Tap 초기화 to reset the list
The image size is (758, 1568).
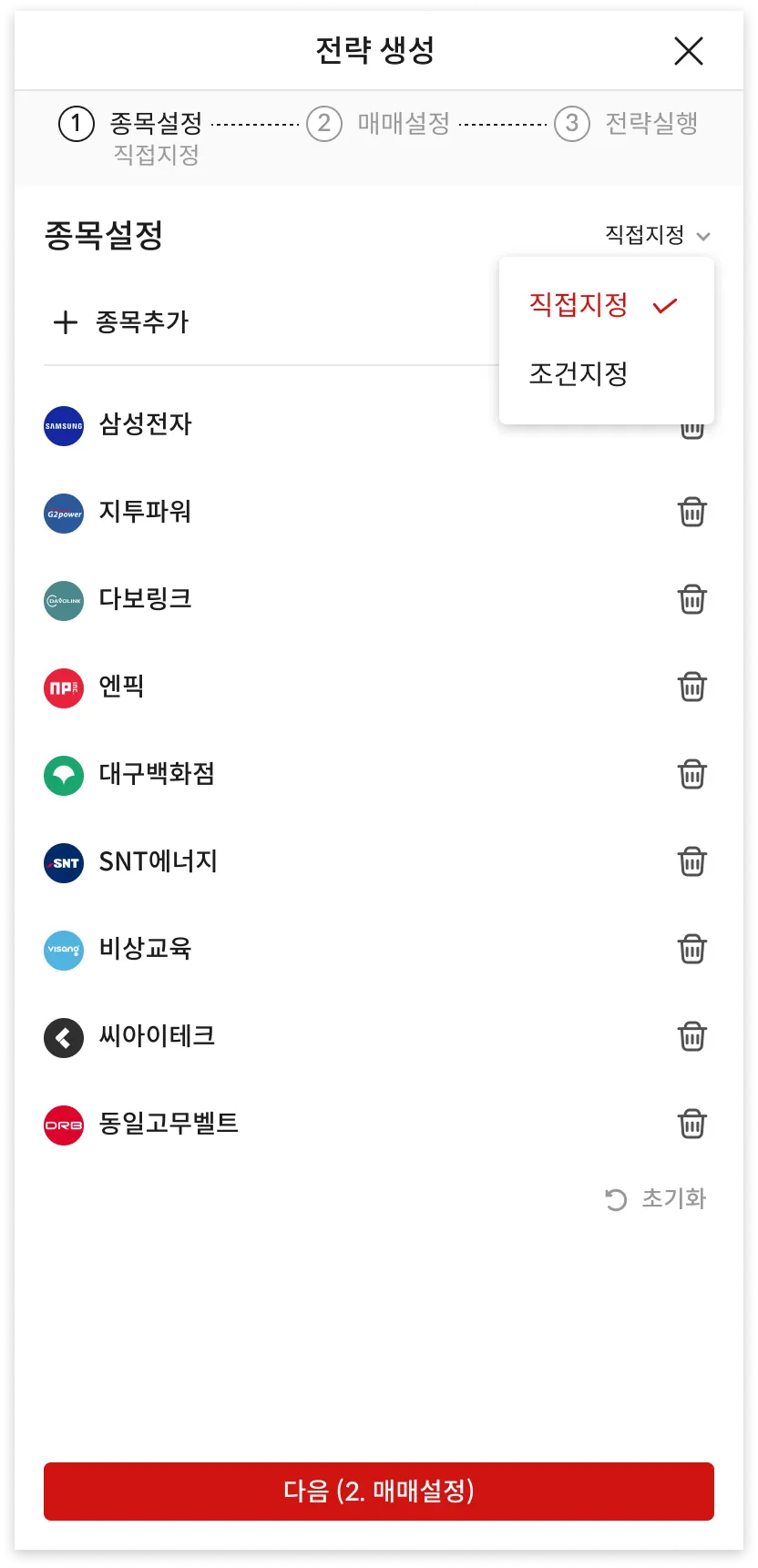(x=656, y=1199)
